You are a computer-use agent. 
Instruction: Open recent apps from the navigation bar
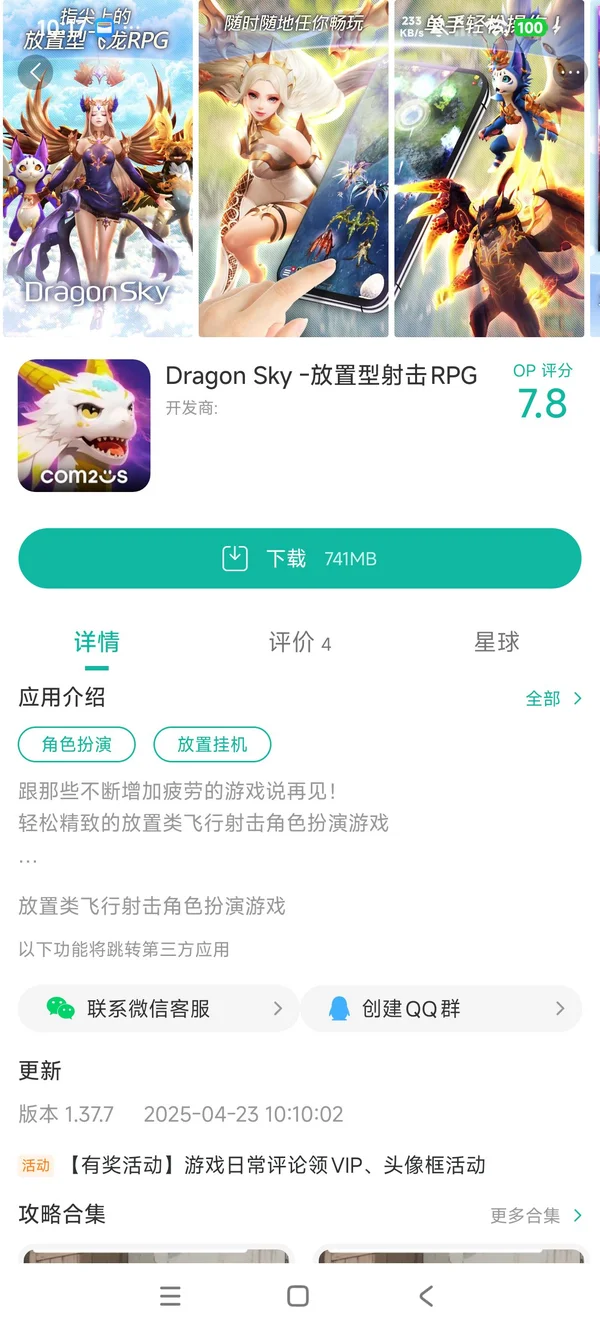pyautogui.click(x=171, y=1296)
